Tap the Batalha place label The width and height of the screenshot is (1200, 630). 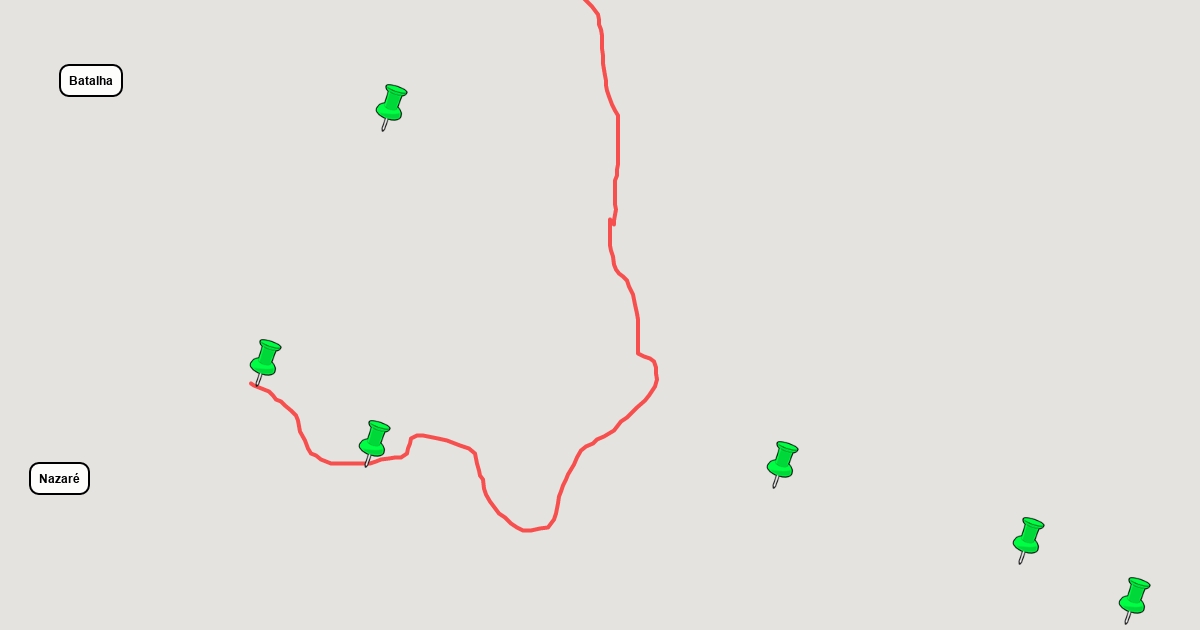(x=91, y=81)
